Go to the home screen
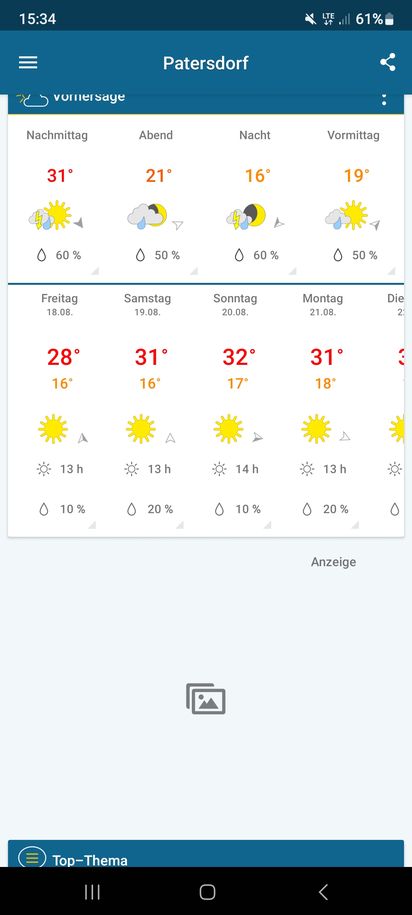 [207, 892]
